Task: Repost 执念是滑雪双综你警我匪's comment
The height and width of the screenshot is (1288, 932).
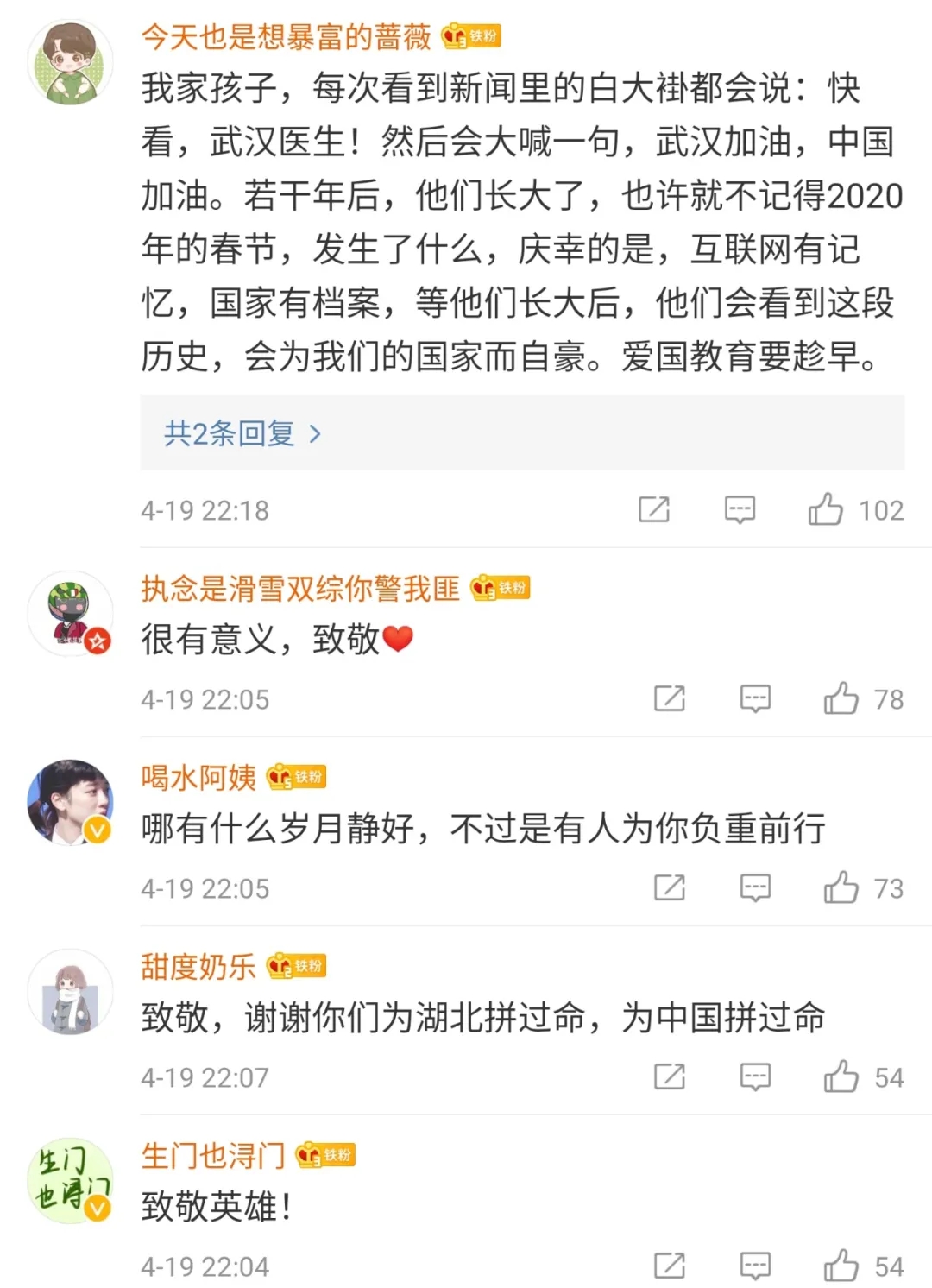Action: (x=670, y=699)
